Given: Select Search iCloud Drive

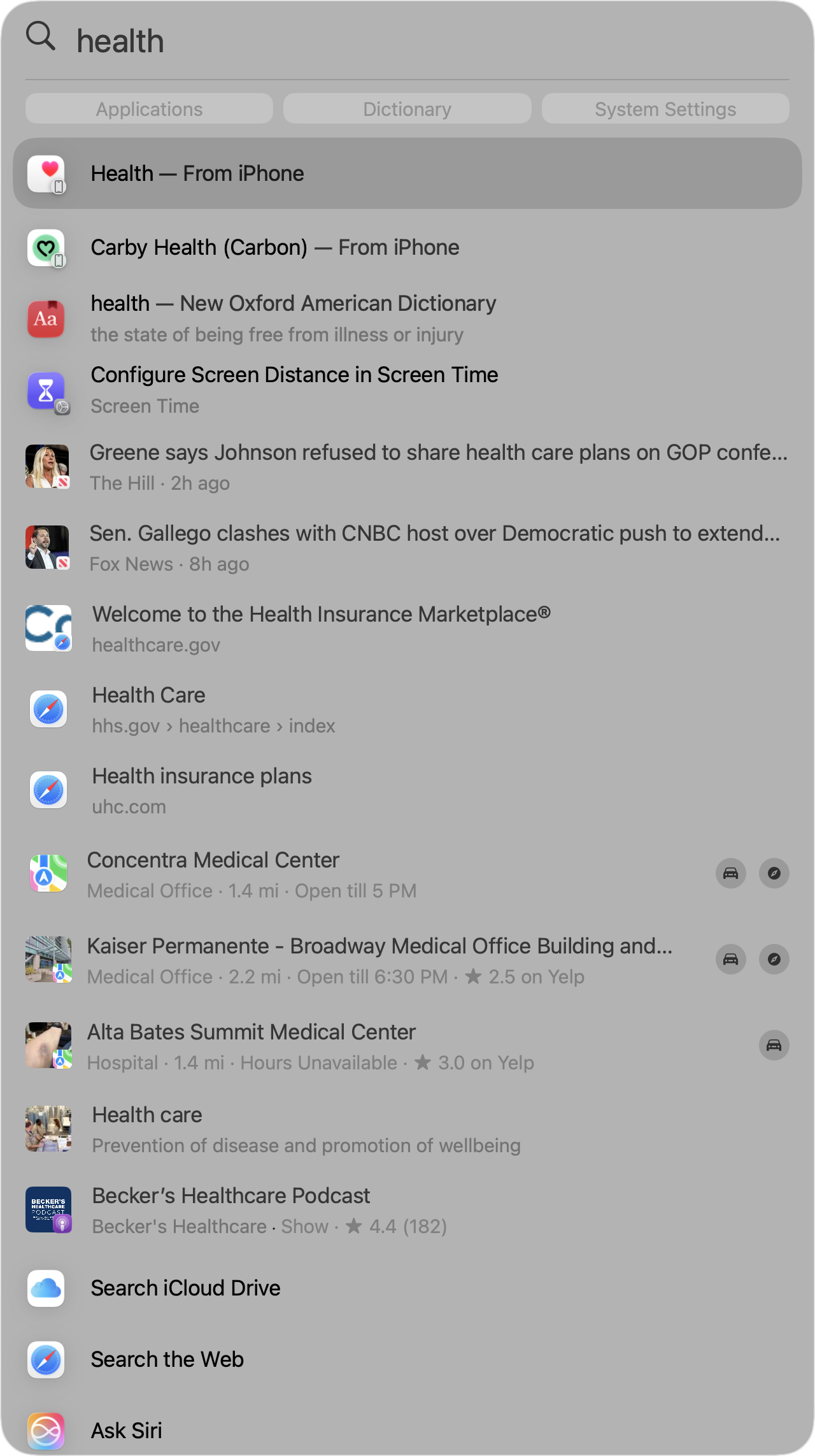Looking at the screenshot, I should point(407,1288).
